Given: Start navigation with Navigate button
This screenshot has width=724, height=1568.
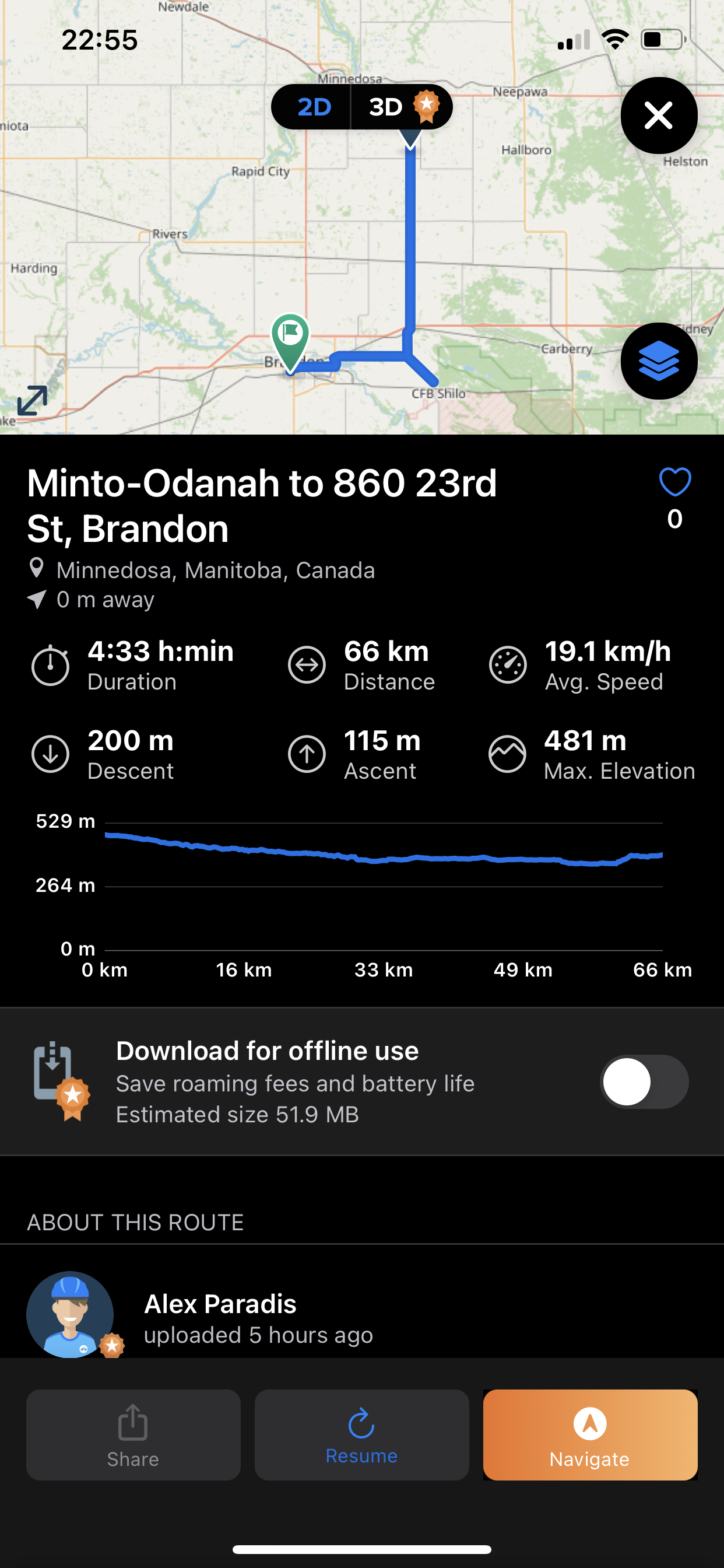Looking at the screenshot, I should [589, 1434].
